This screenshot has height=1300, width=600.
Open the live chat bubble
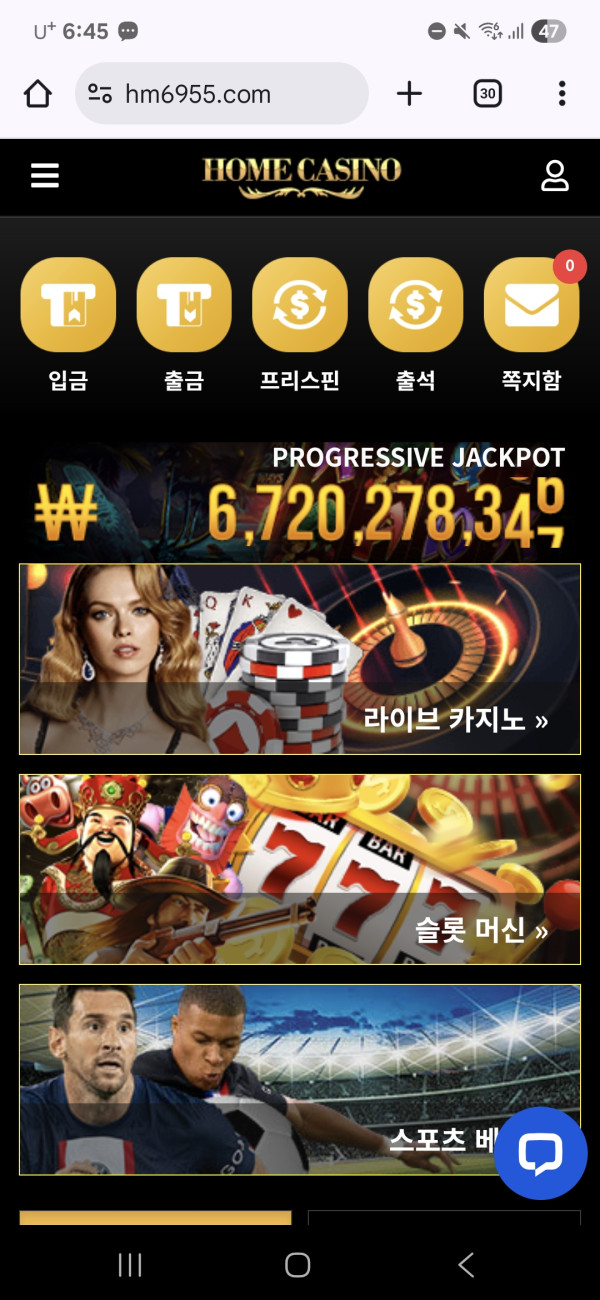[x=540, y=1153]
